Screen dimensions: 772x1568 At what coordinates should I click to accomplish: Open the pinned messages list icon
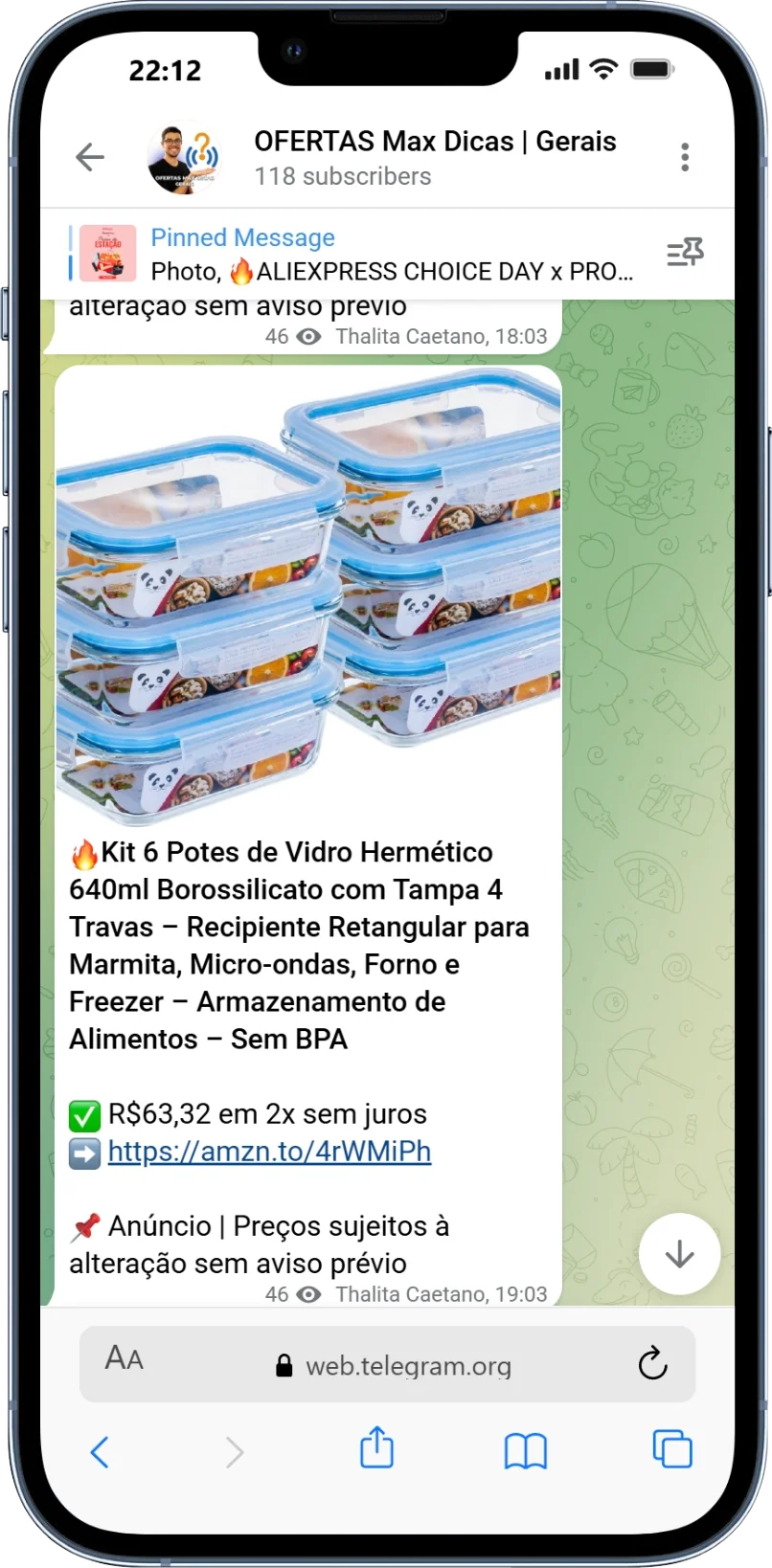tap(686, 253)
